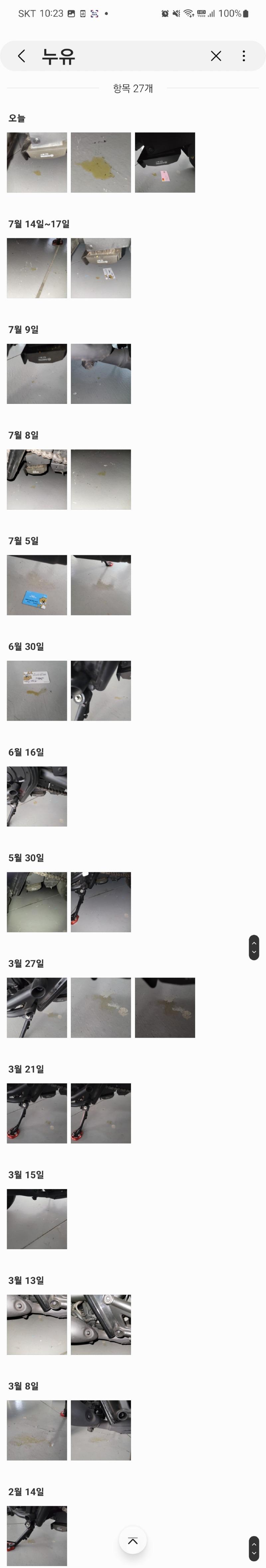
Task: Open the third photo under 오늘
Action: (165, 163)
